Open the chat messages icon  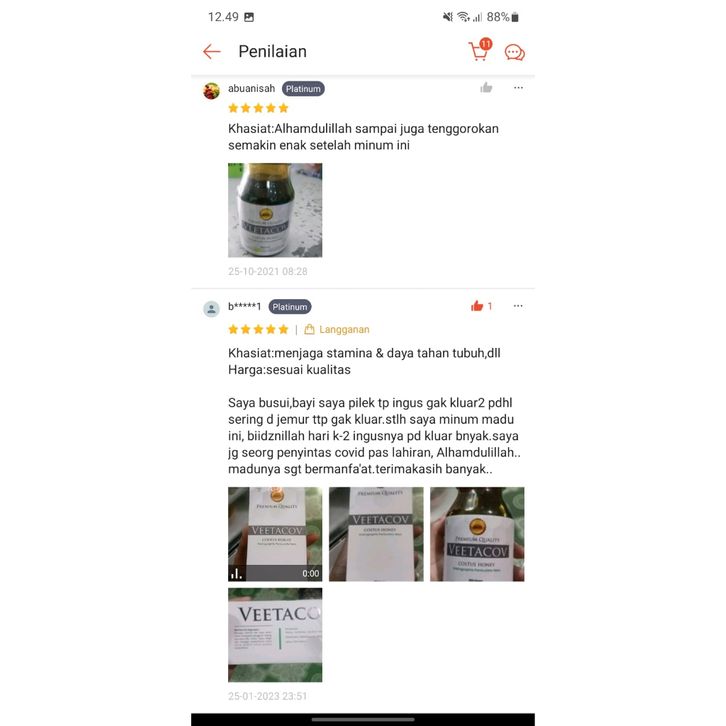[514, 52]
